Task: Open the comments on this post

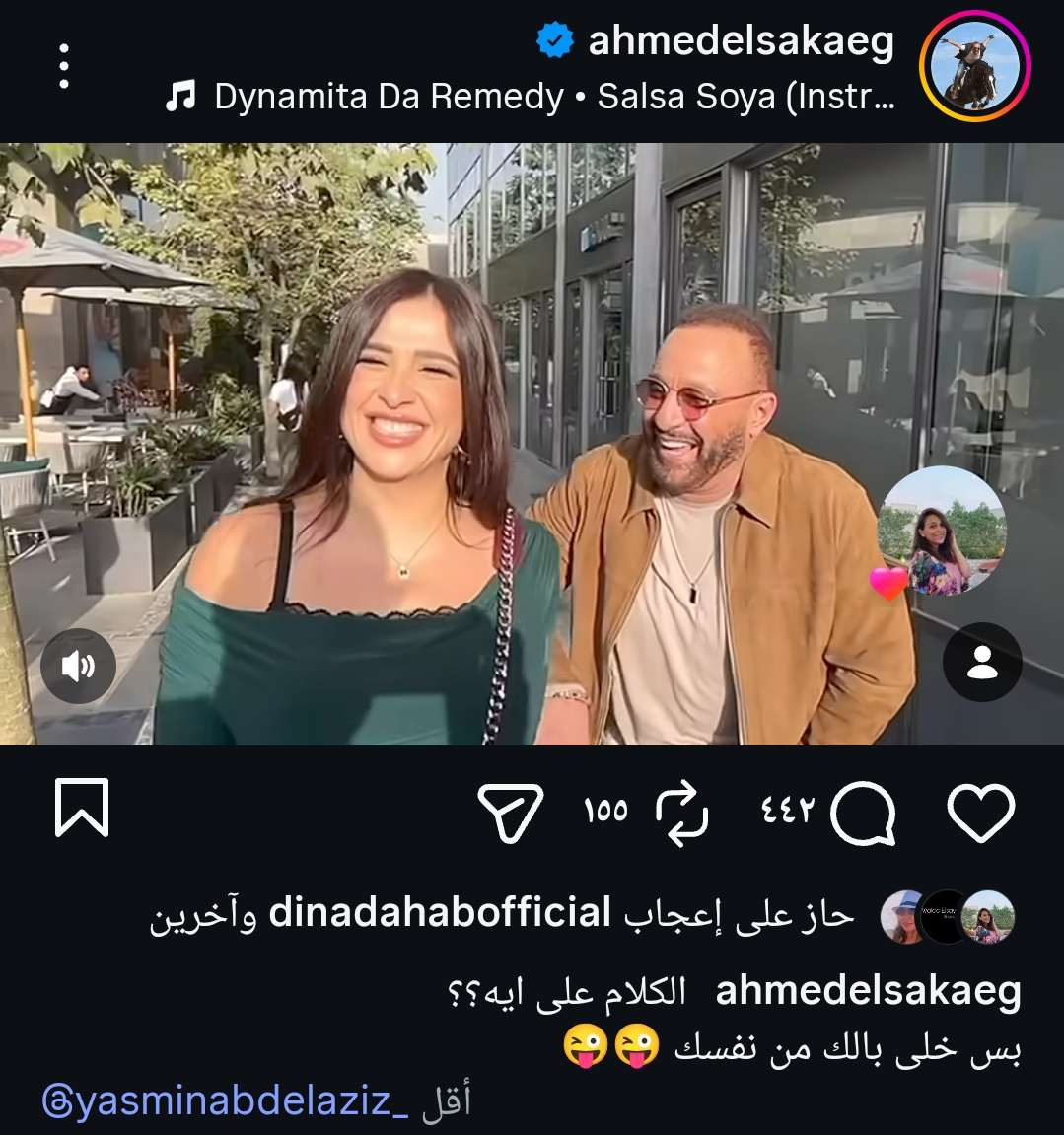Action: pyautogui.click(x=863, y=813)
